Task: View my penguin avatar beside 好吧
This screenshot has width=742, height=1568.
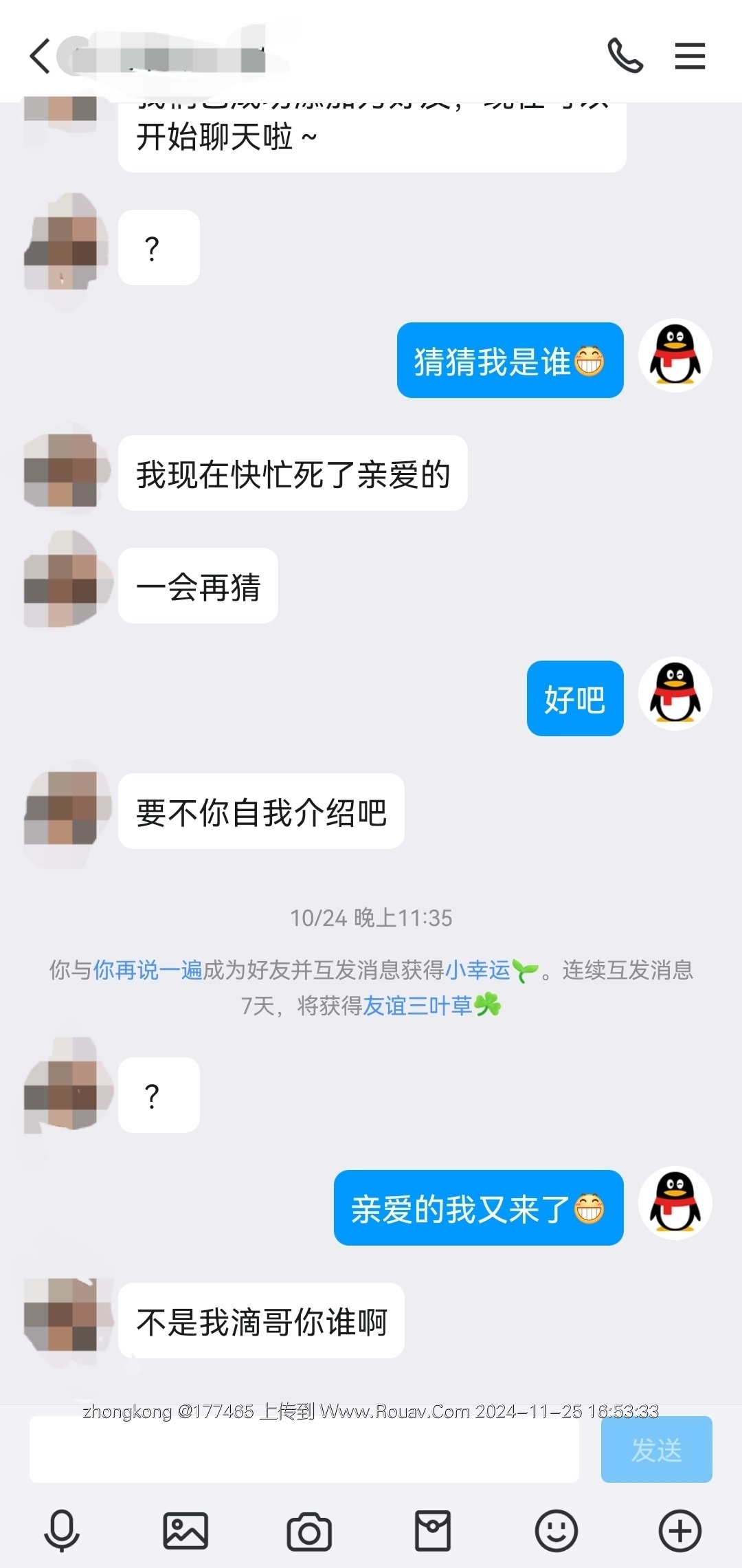Action: (675, 694)
